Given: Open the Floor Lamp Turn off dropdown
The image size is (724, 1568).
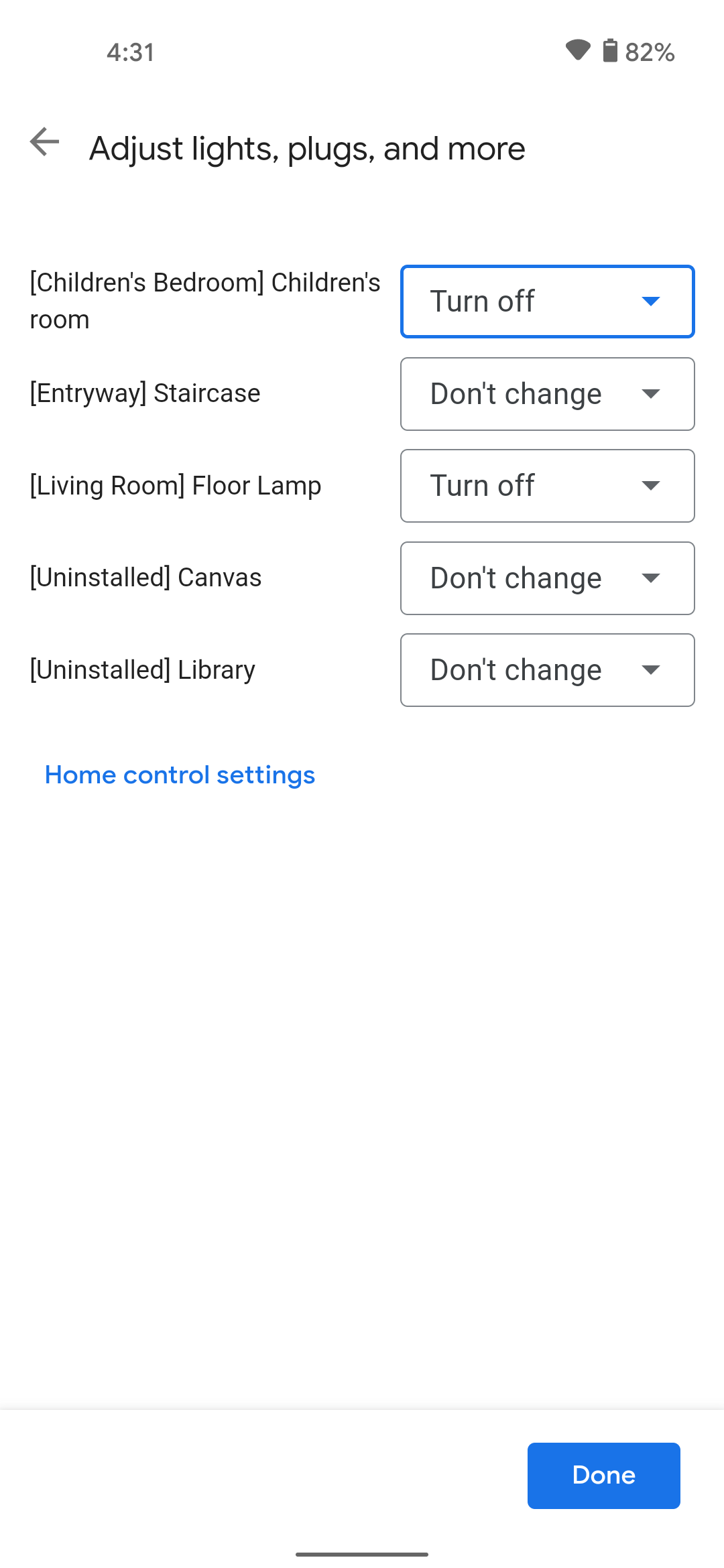Looking at the screenshot, I should [x=547, y=486].
